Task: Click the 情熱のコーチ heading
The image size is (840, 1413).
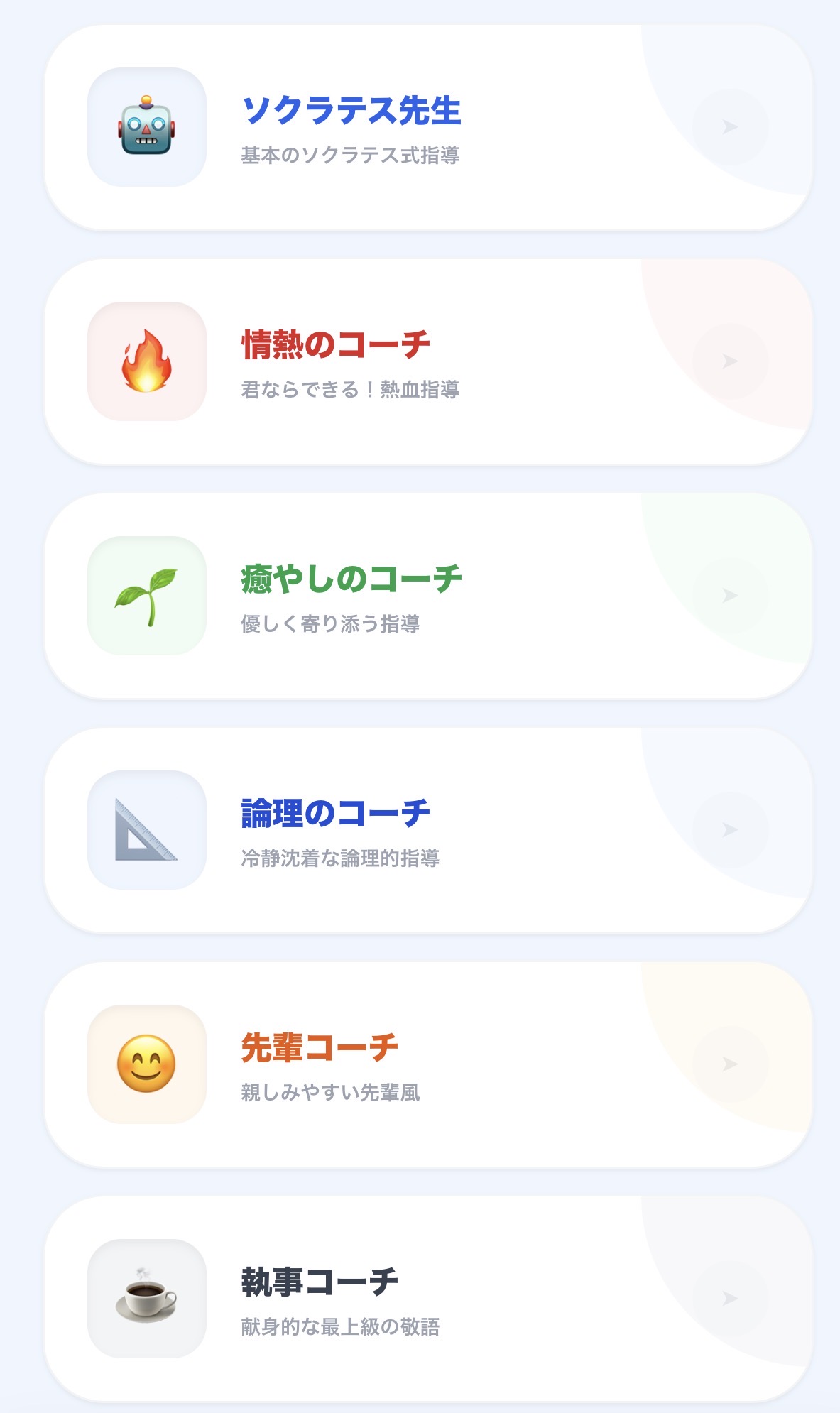Action: 334,346
